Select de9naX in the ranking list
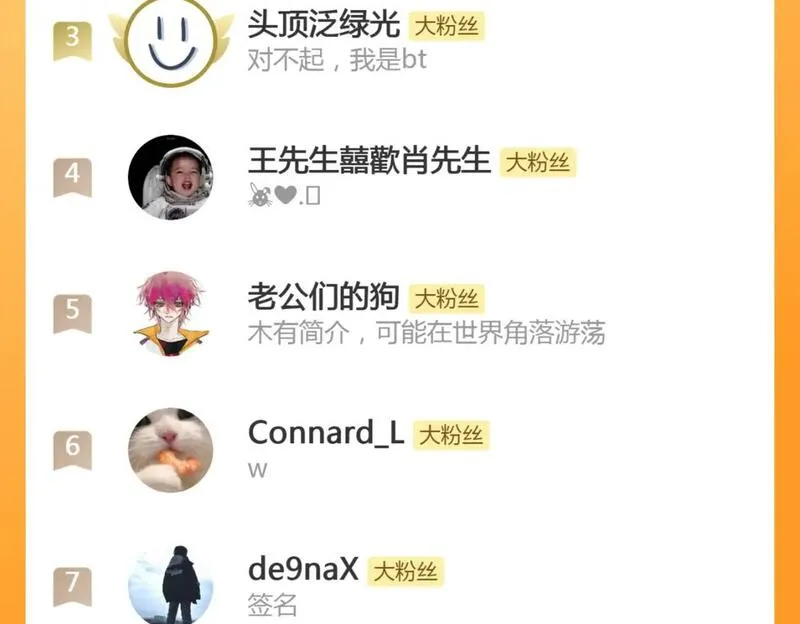Screen dimensions: 800x624 (302, 571)
